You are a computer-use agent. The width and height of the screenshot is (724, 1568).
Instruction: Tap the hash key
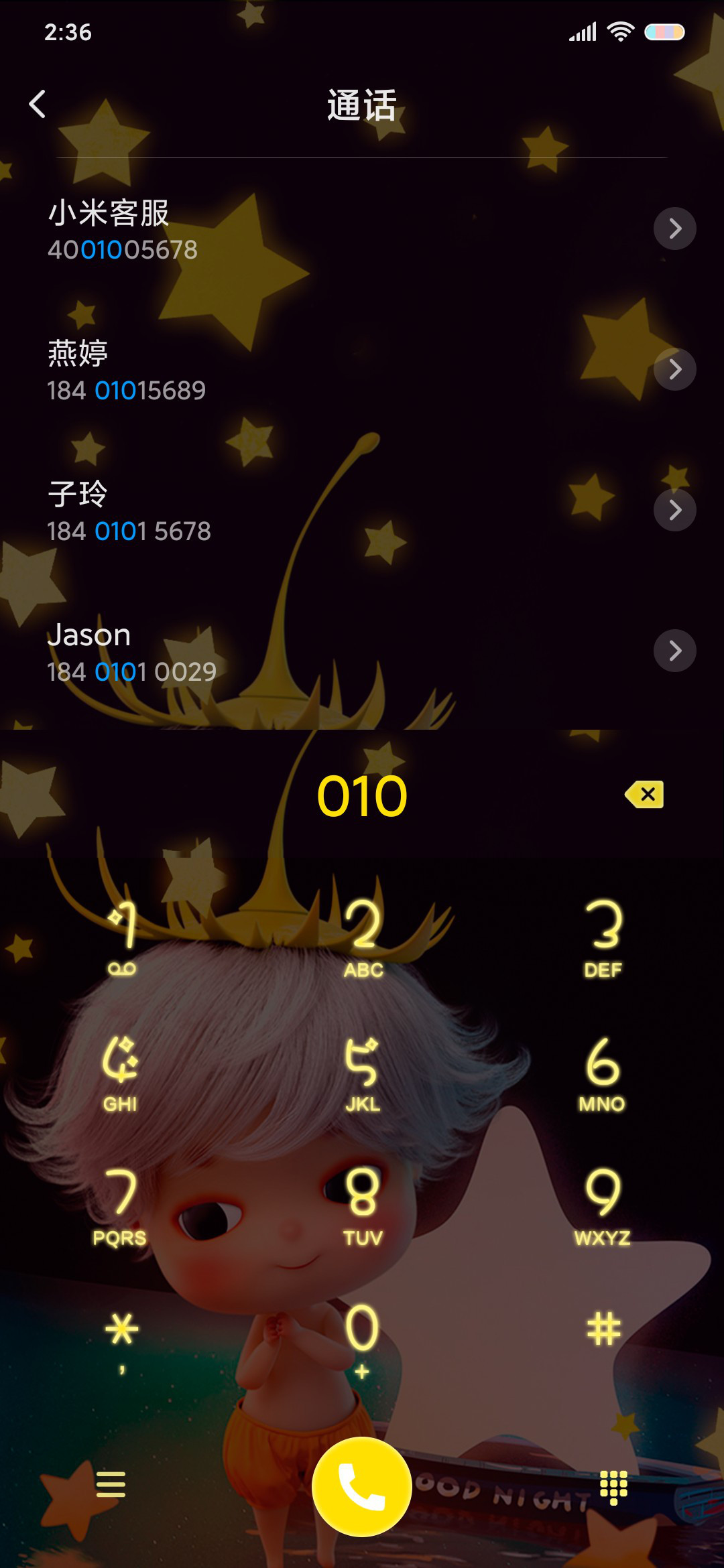tap(603, 1329)
